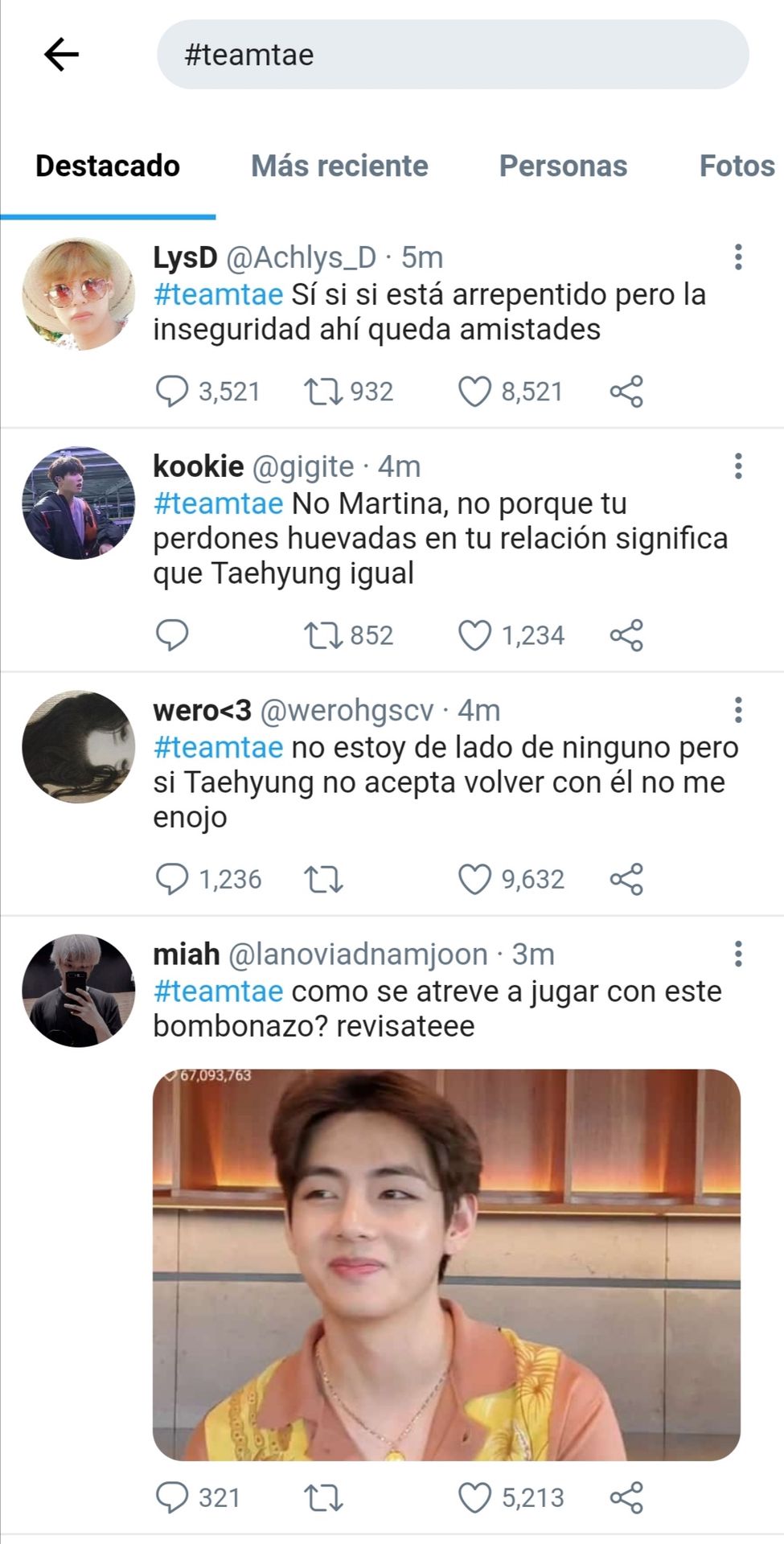Image resolution: width=784 pixels, height=1544 pixels.
Task: Retweet LysD's tweet
Action: [323, 392]
